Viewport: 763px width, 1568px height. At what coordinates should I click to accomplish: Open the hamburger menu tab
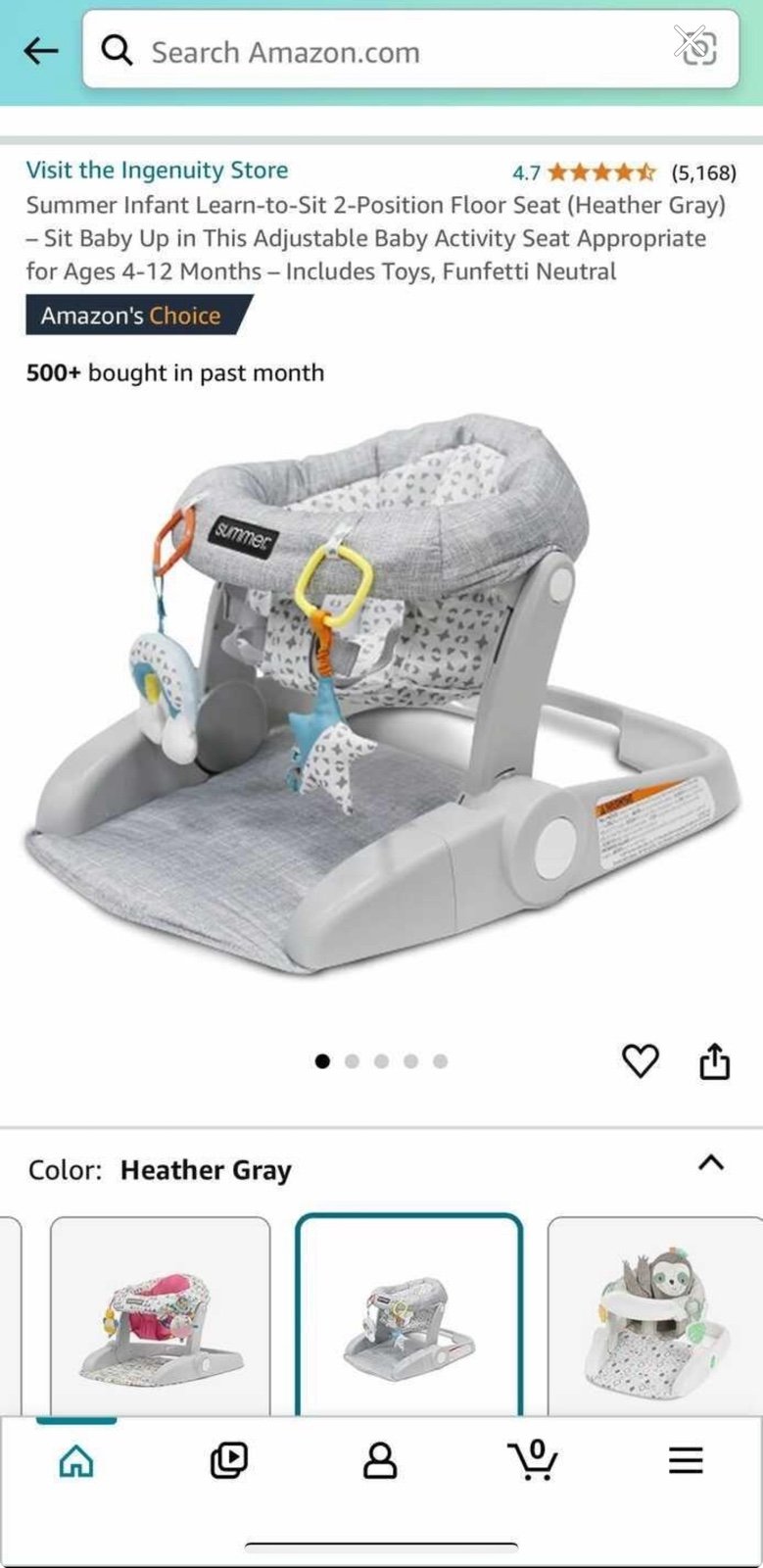(686, 1461)
